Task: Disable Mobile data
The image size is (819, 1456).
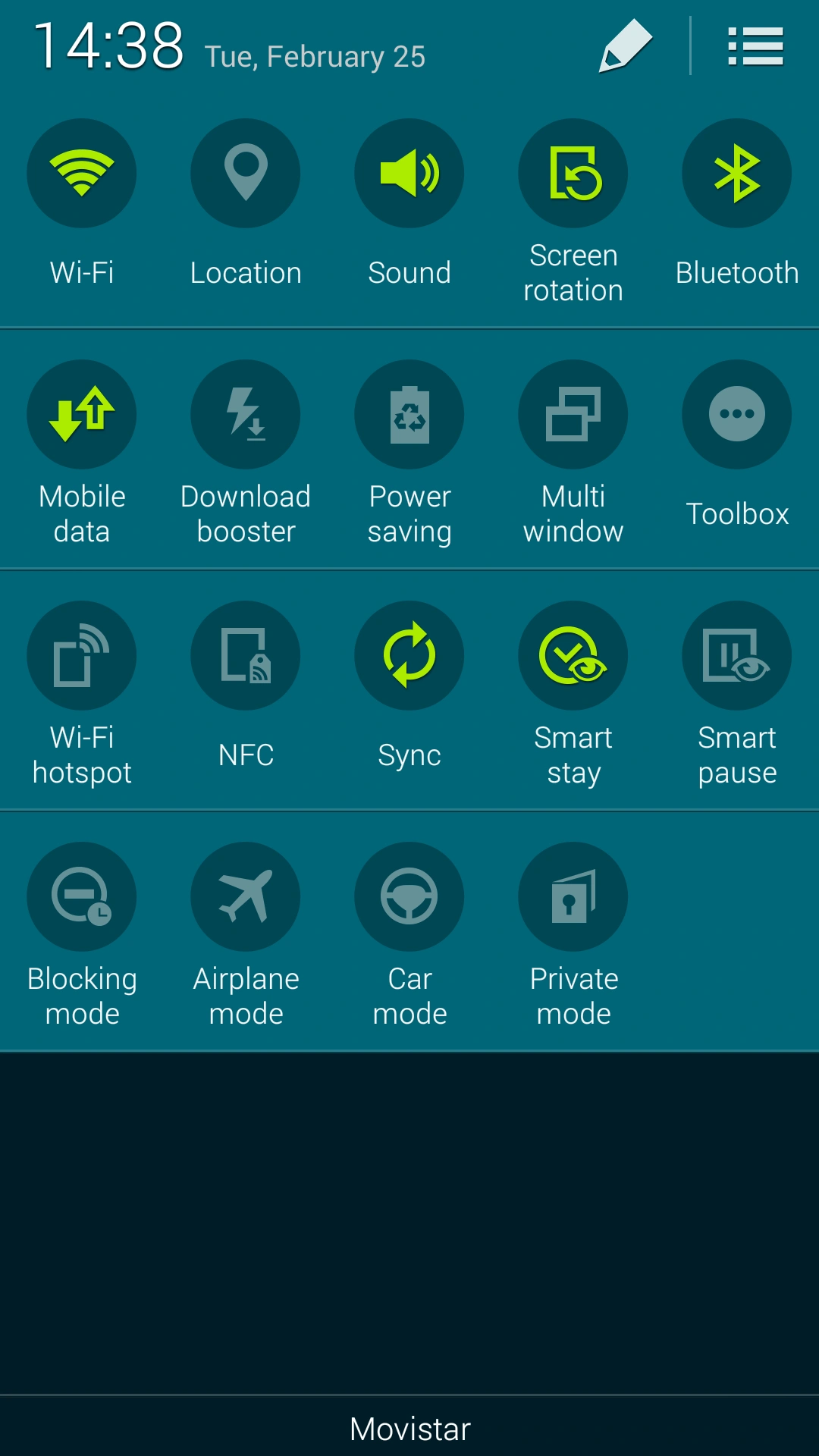Action: point(82,415)
